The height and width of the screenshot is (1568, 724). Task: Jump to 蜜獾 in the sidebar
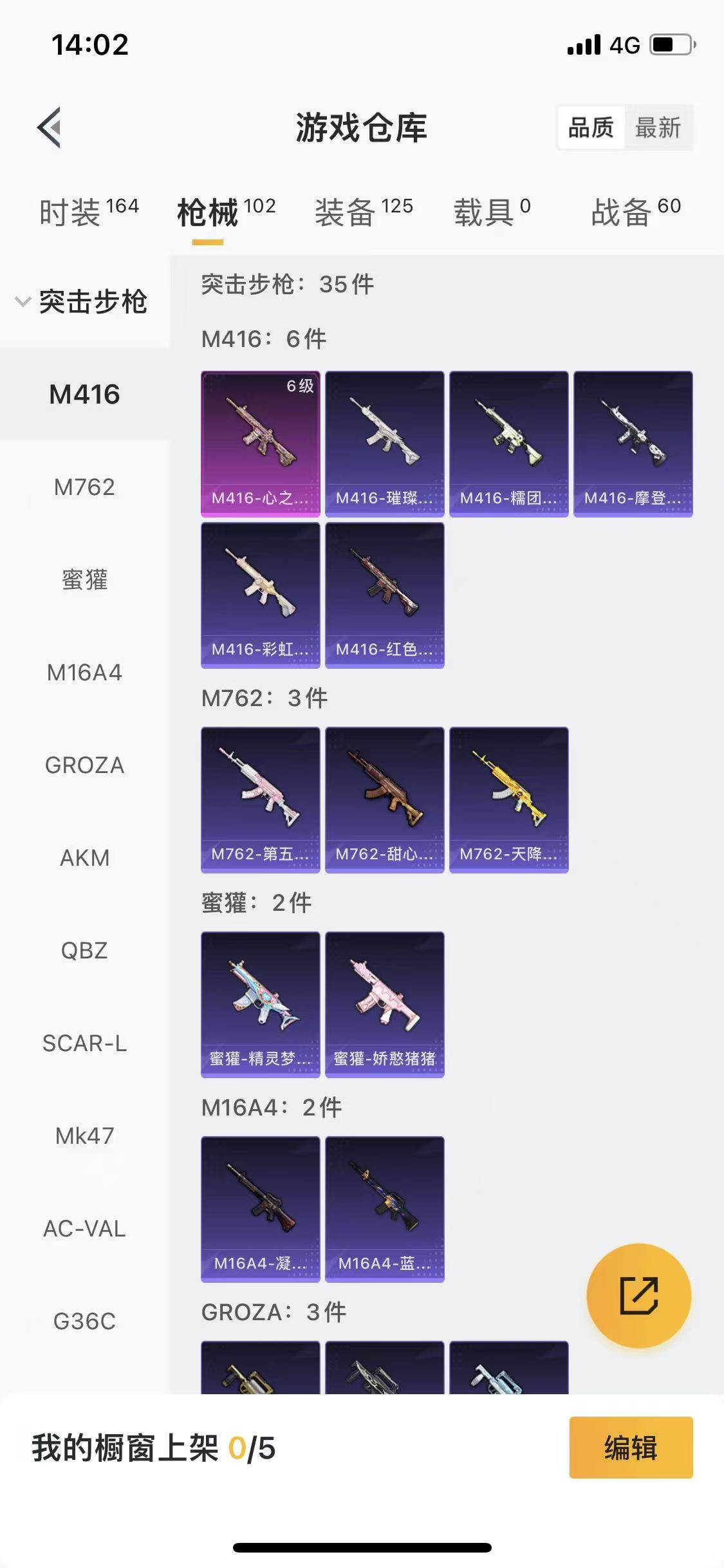pyautogui.click(x=84, y=580)
